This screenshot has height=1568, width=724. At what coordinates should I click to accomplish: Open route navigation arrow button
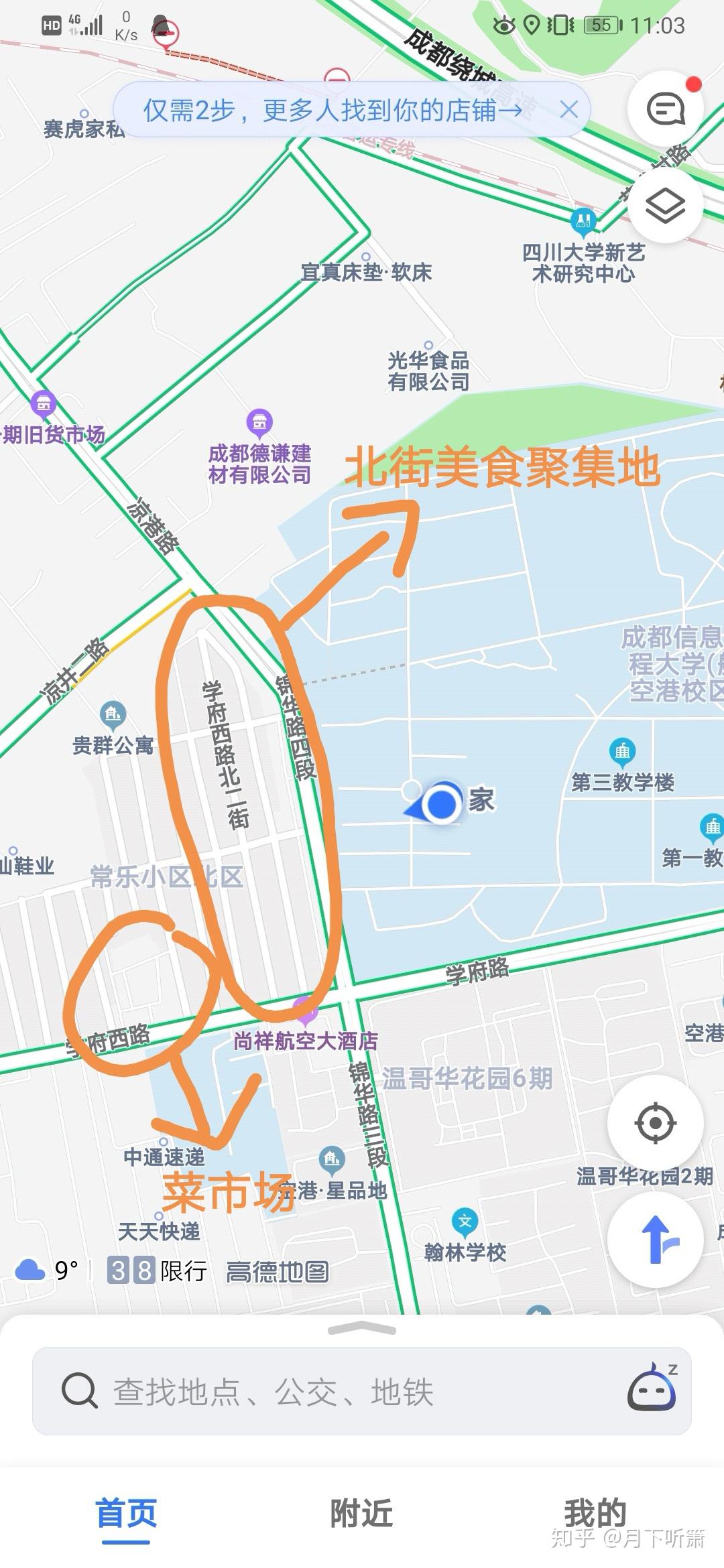(x=655, y=1238)
